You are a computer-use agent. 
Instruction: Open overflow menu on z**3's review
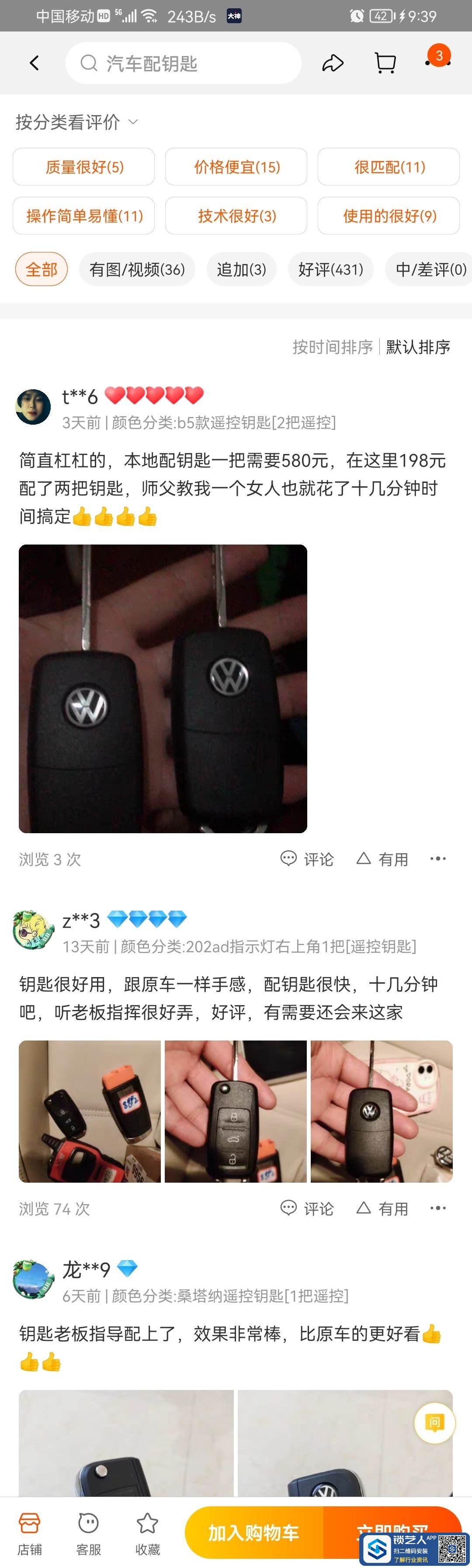(x=438, y=1208)
